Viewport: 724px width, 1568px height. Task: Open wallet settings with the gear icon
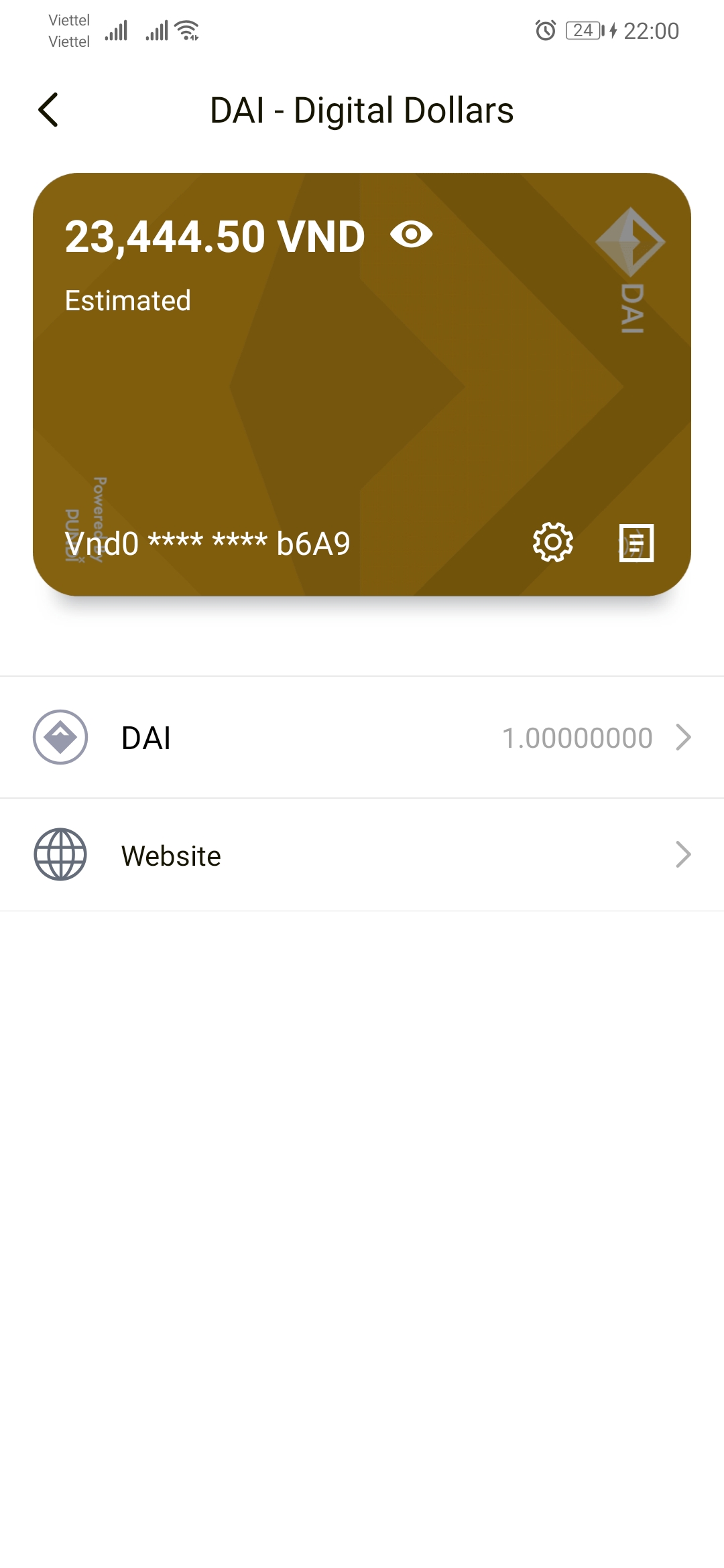coord(552,542)
